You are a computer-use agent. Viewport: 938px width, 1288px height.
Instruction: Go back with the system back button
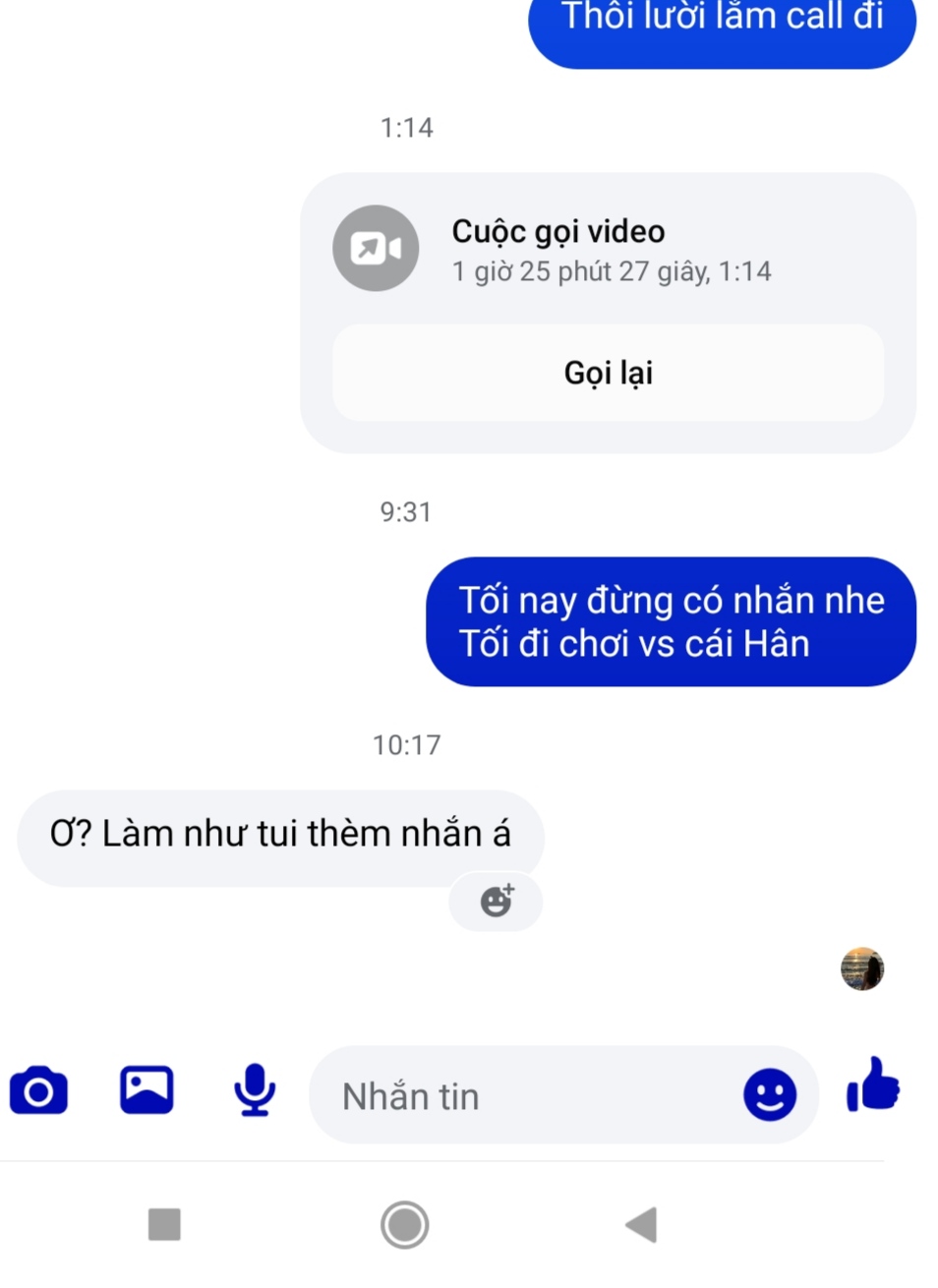pyautogui.click(x=641, y=1225)
